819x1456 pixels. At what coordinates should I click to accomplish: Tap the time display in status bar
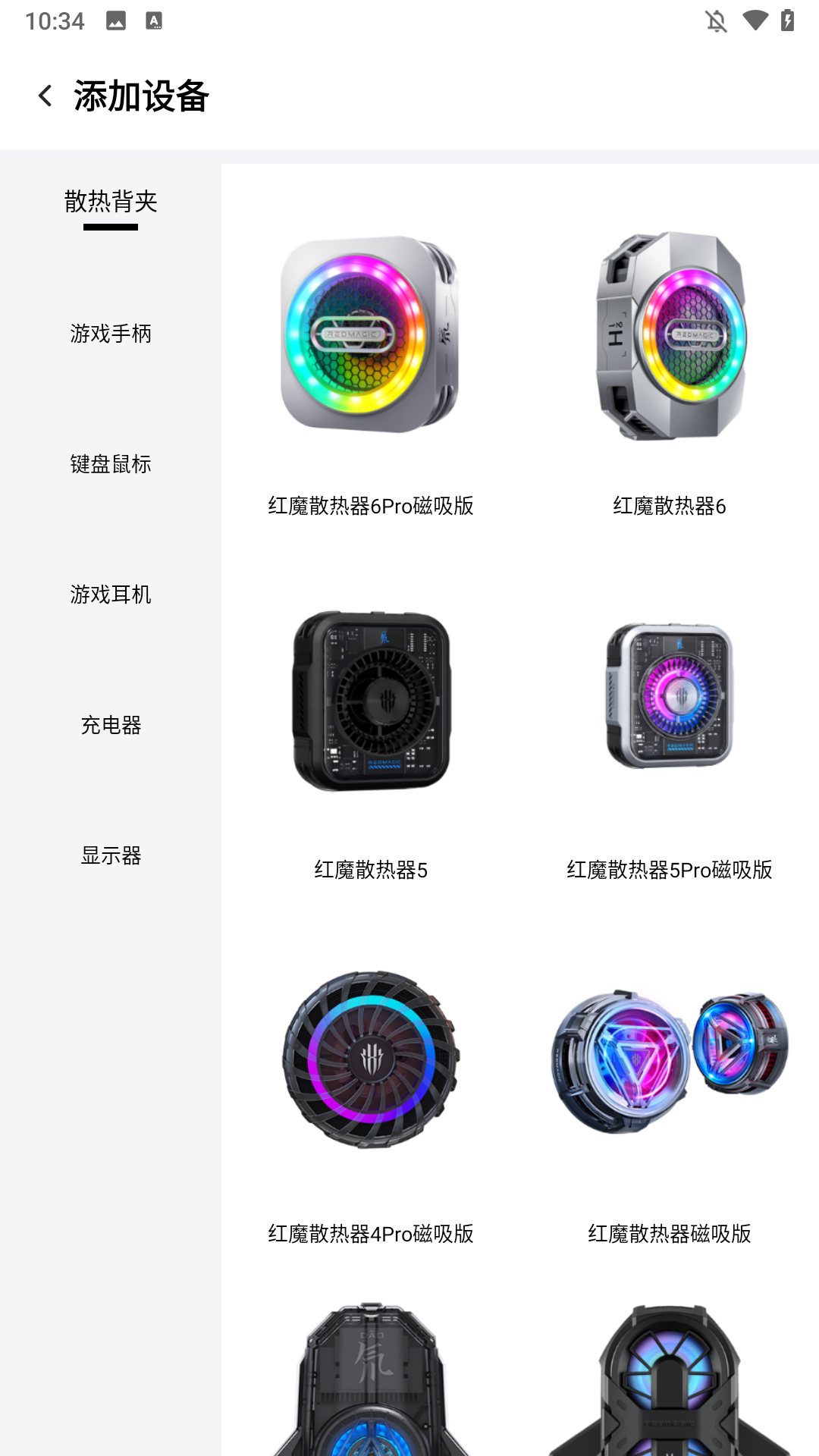(x=48, y=21)
